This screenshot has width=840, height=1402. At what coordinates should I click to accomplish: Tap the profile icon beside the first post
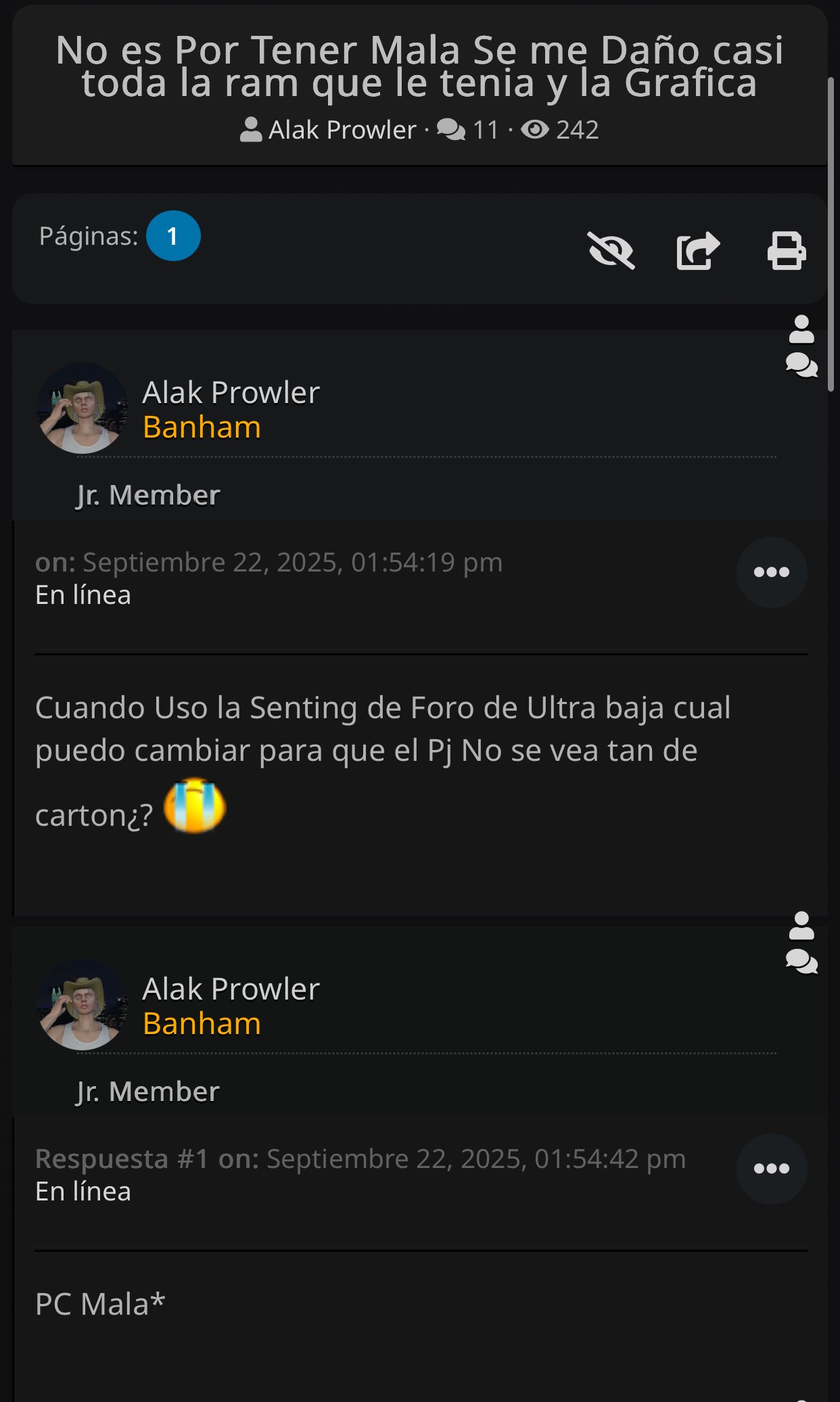(801, 329)
